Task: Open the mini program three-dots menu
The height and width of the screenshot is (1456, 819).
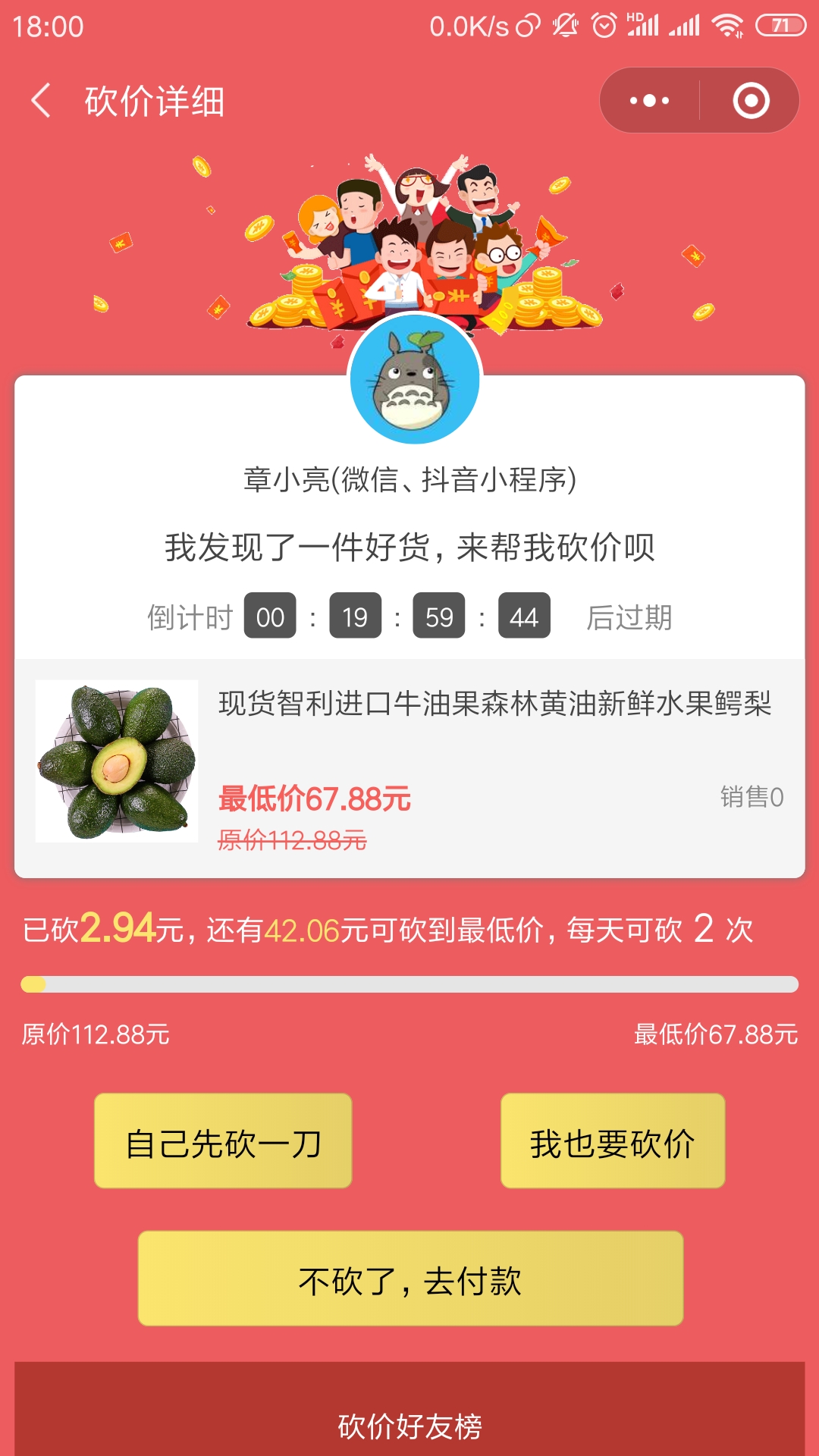Action: pos(650,101)
